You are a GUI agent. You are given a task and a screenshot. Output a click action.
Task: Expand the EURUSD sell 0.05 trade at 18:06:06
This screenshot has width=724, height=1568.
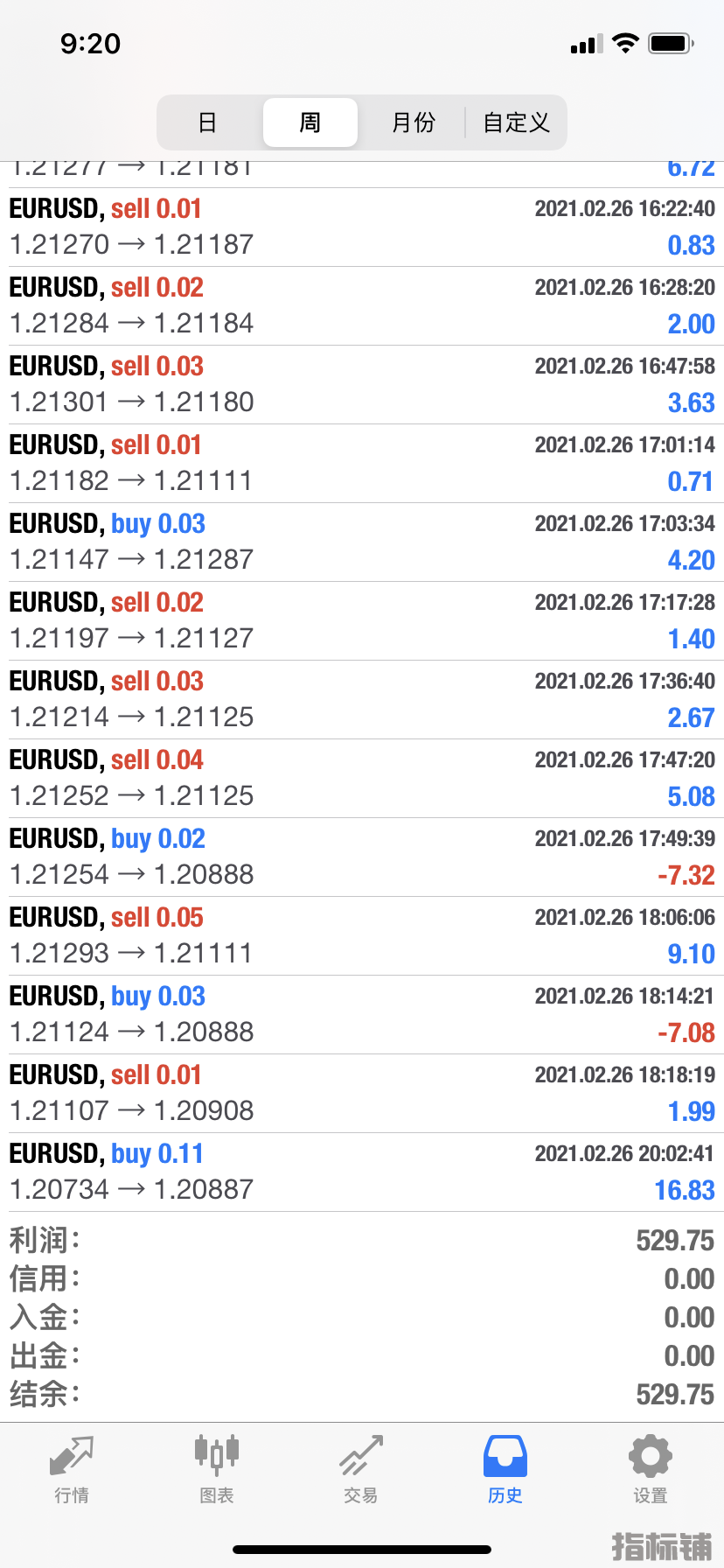point(362,936)
